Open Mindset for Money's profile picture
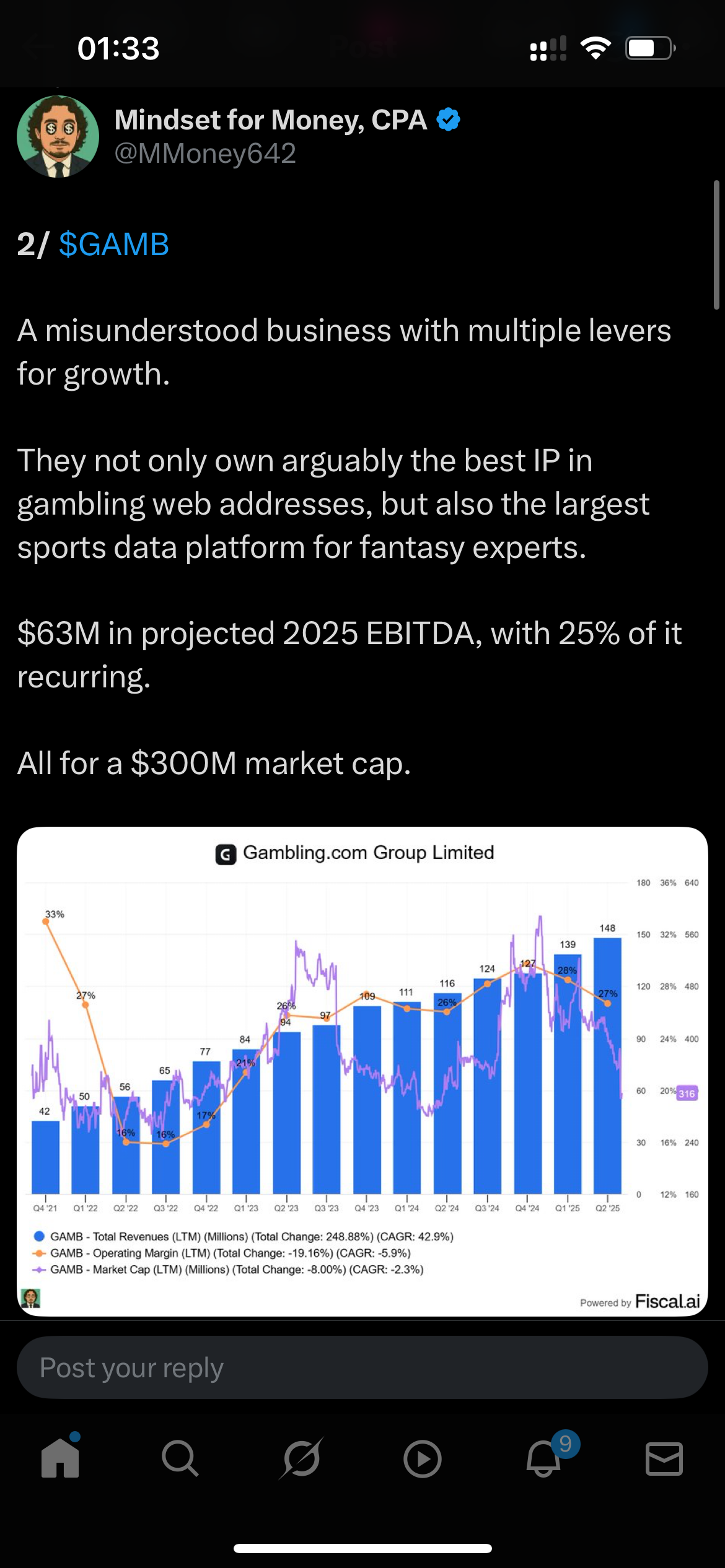Viewport: 725px width, 1568px height. [x=58, y=137]
